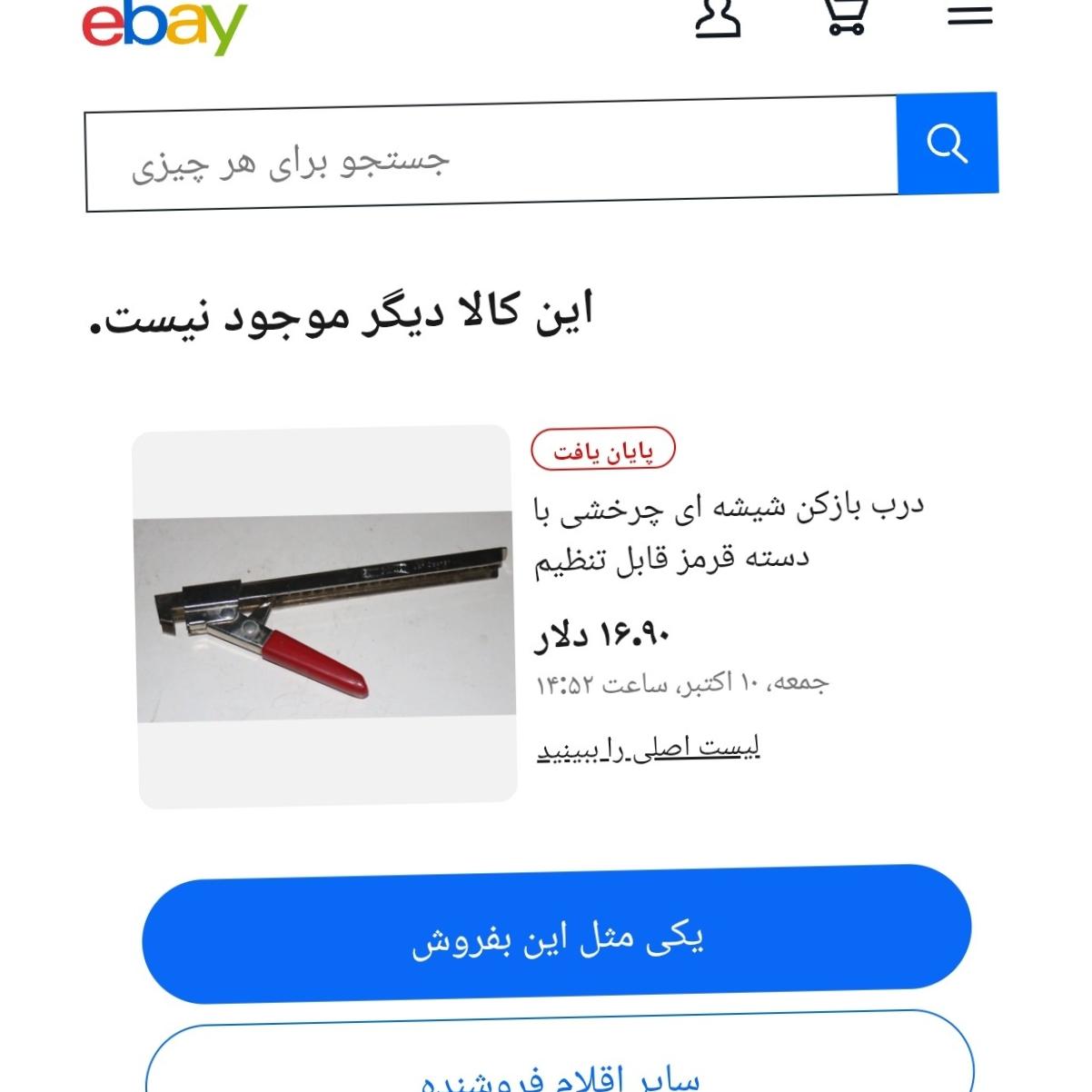Open the shopping cart
The width and height of the screenshot is (1092, 1092).
point(846,16)
